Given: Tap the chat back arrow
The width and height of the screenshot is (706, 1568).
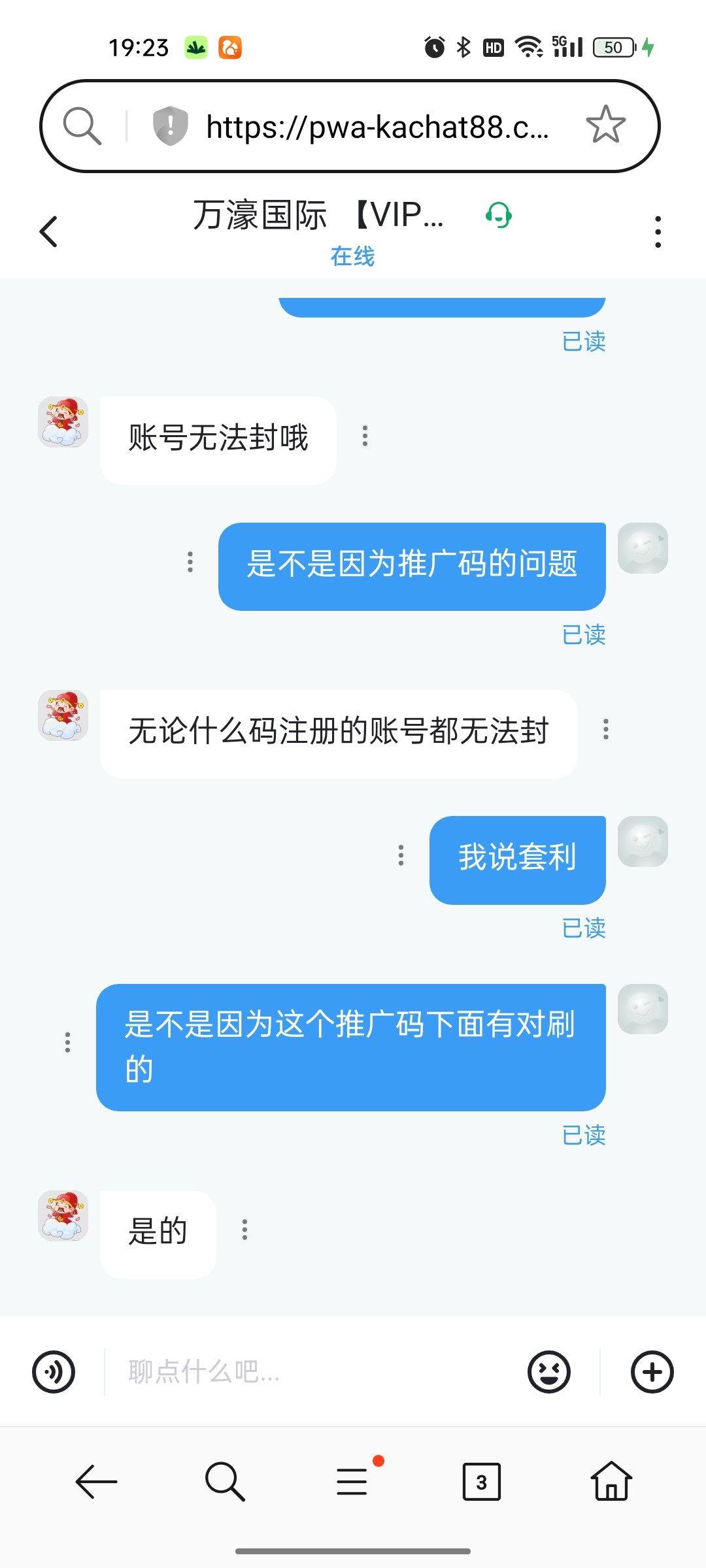Looking at the screenshot, I should (x=49, y=232).
